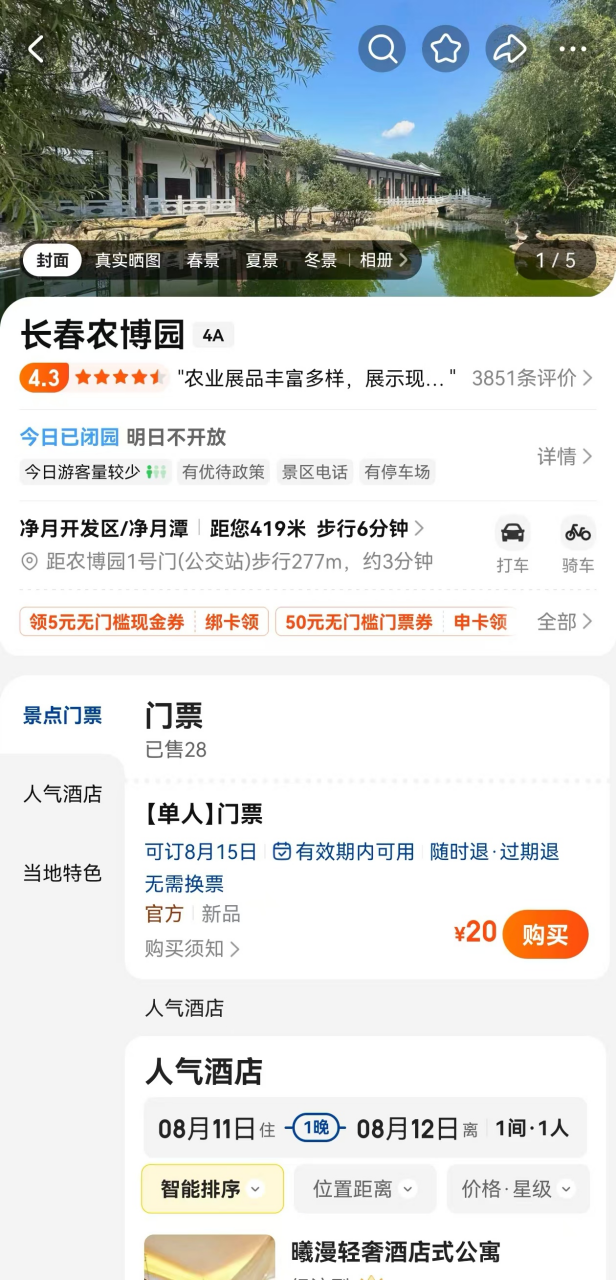This screenshot has height=1280, width=616.
Task: Select the 人气酒店 side tab
Action: pos(62,794)
